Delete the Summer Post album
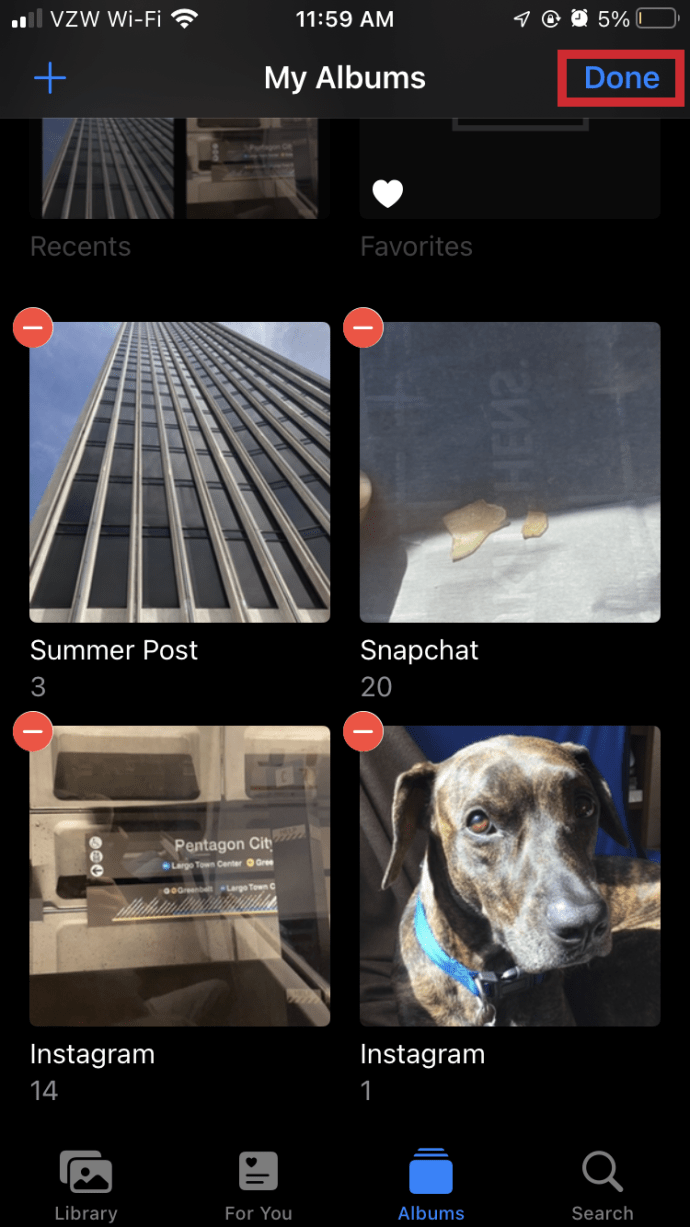 click(33, 327)
